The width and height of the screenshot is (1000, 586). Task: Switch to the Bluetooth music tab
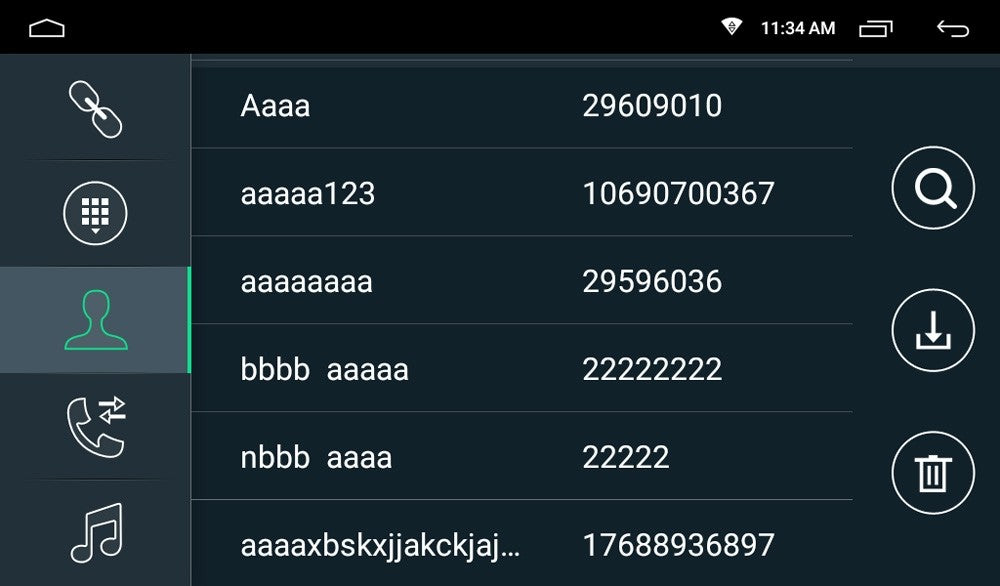click(95, 532)
